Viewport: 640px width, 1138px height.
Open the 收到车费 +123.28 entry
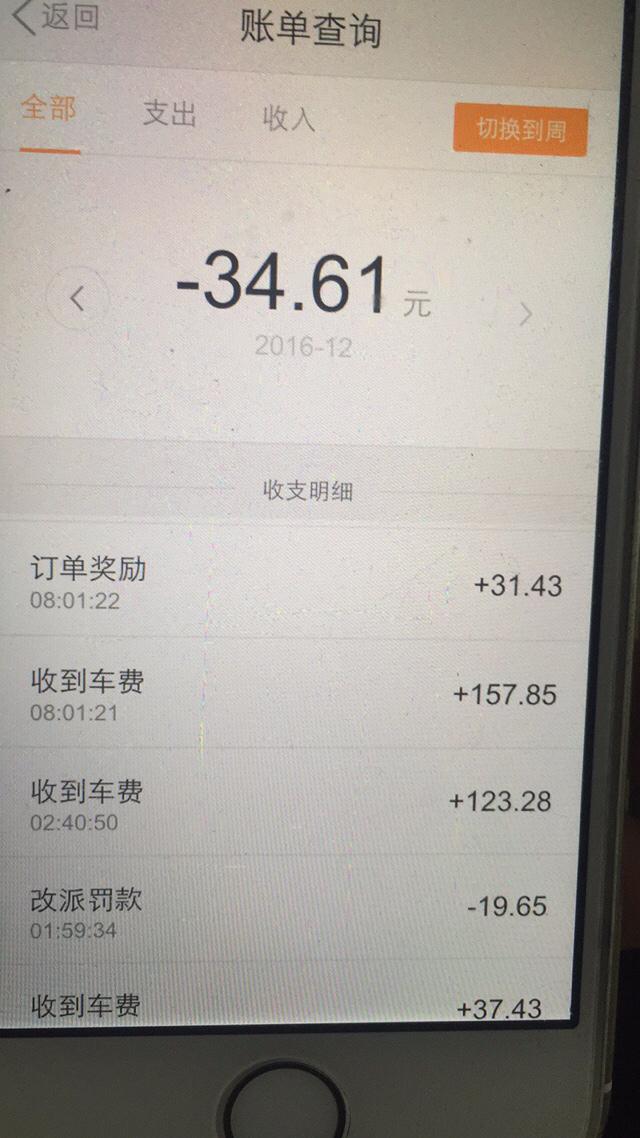coord(289,801)
